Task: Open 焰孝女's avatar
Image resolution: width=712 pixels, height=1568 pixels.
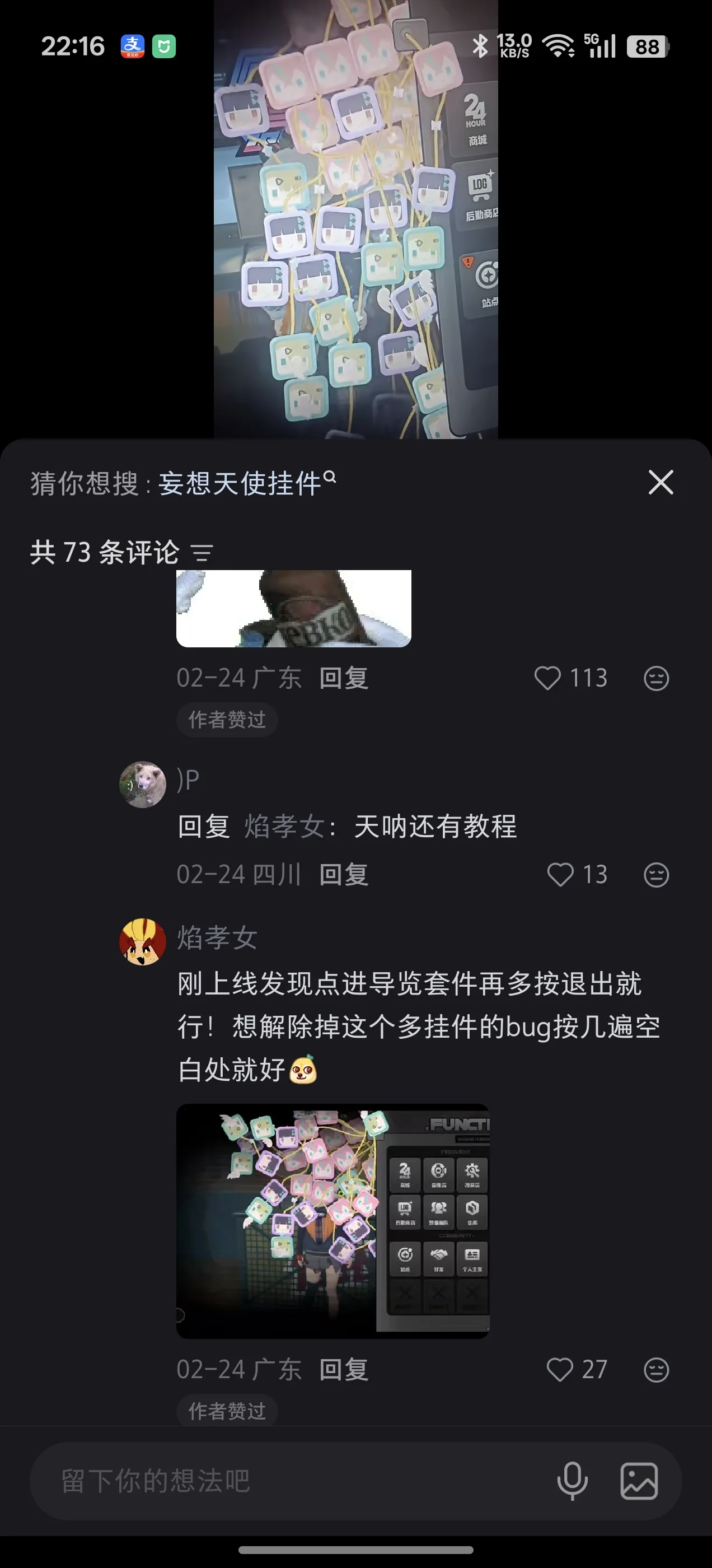Action: (x=142, y=942)
